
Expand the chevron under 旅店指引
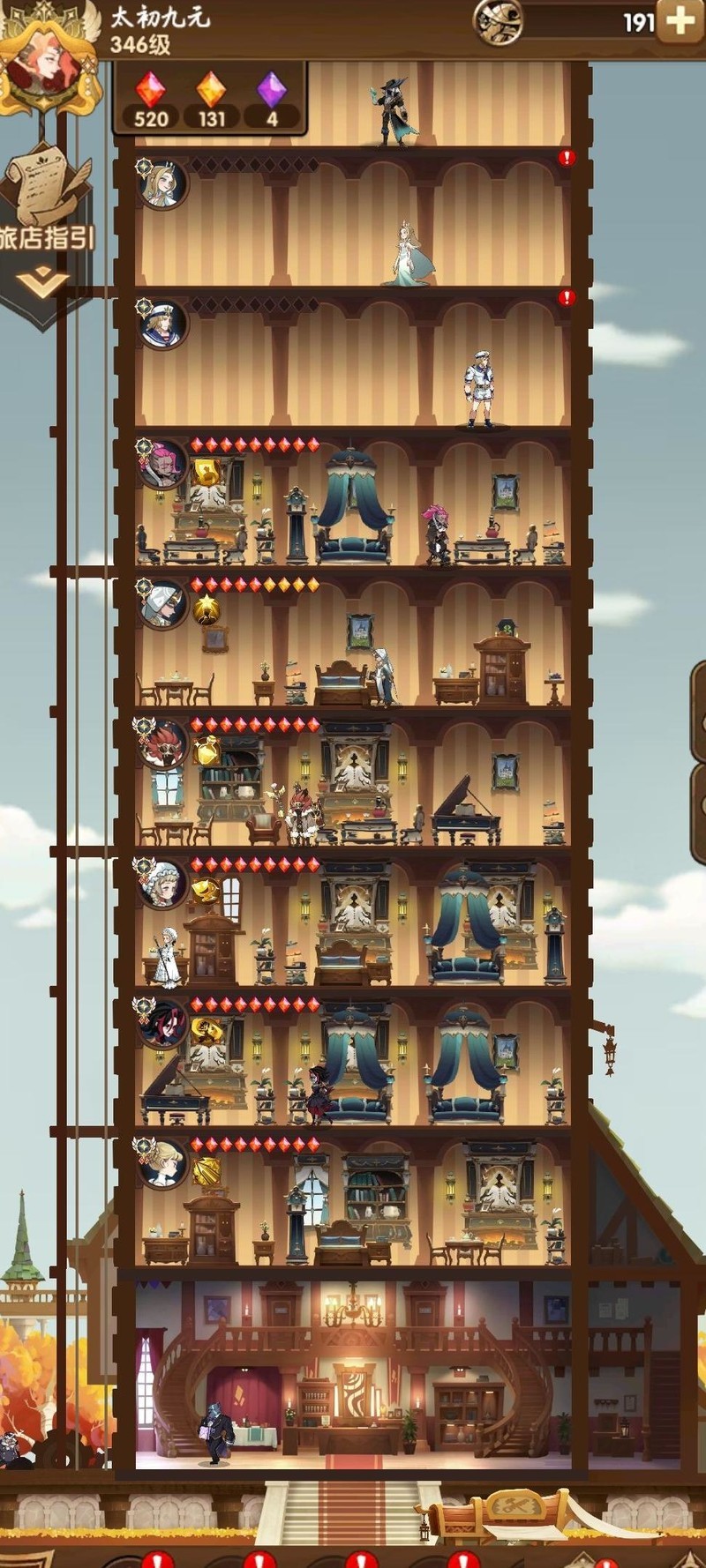pyautogui.click(x=41, y=282)
